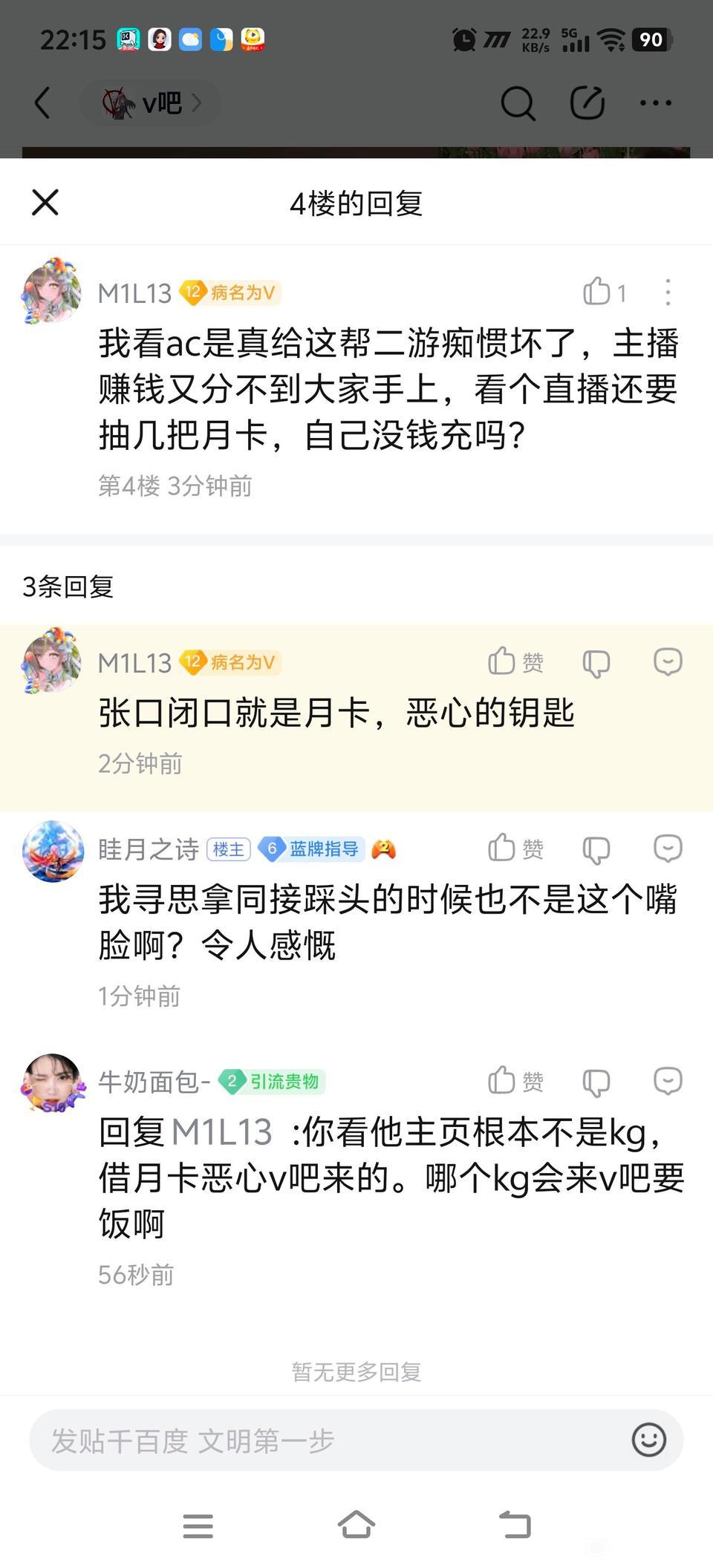Reply to 眭月之诗's comment
The width and height of the screenshot is (713, 1568).
tap(668, 848)
